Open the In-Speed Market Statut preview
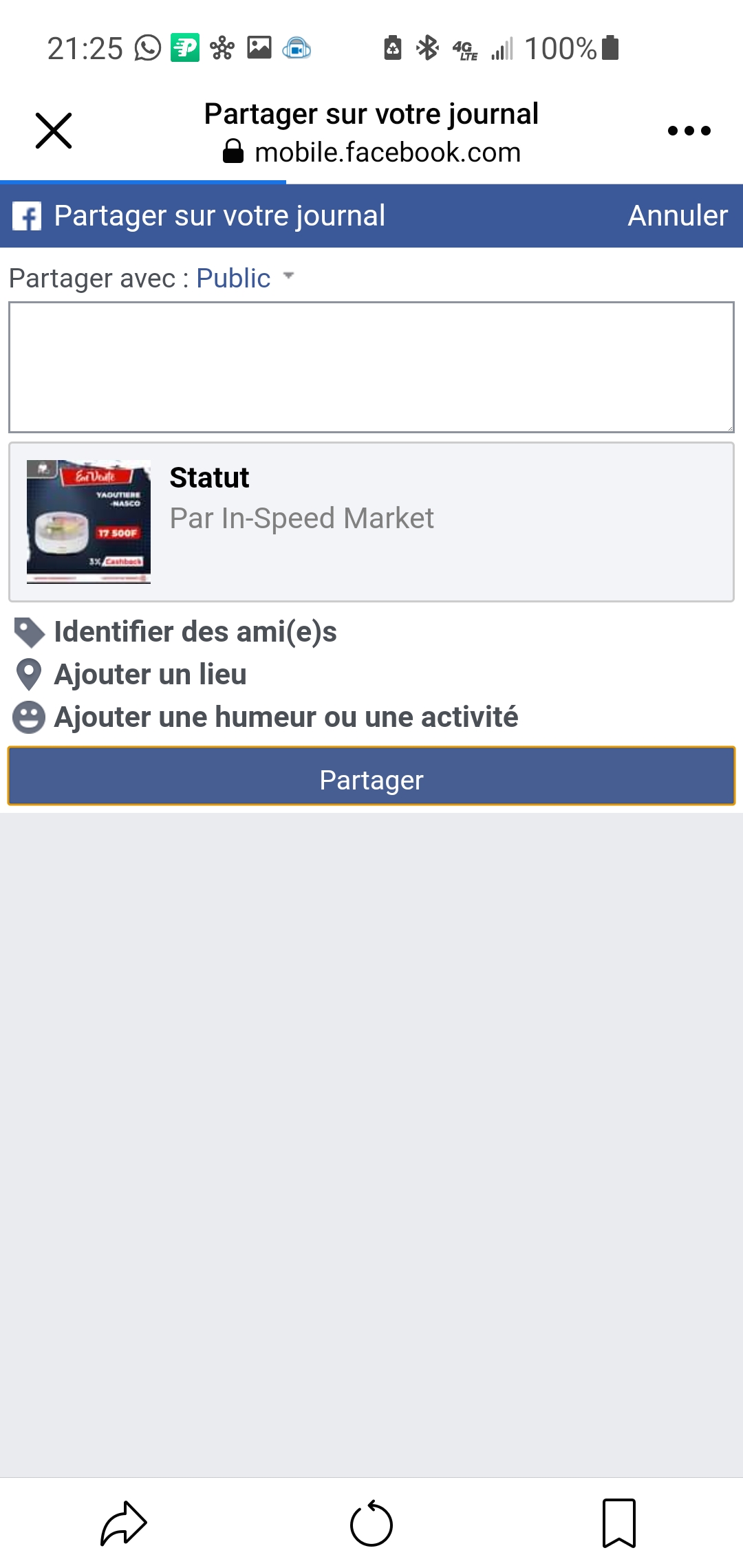Viewport: 743px width, 1568px height. pyautogui.click(x=371, y=522)
